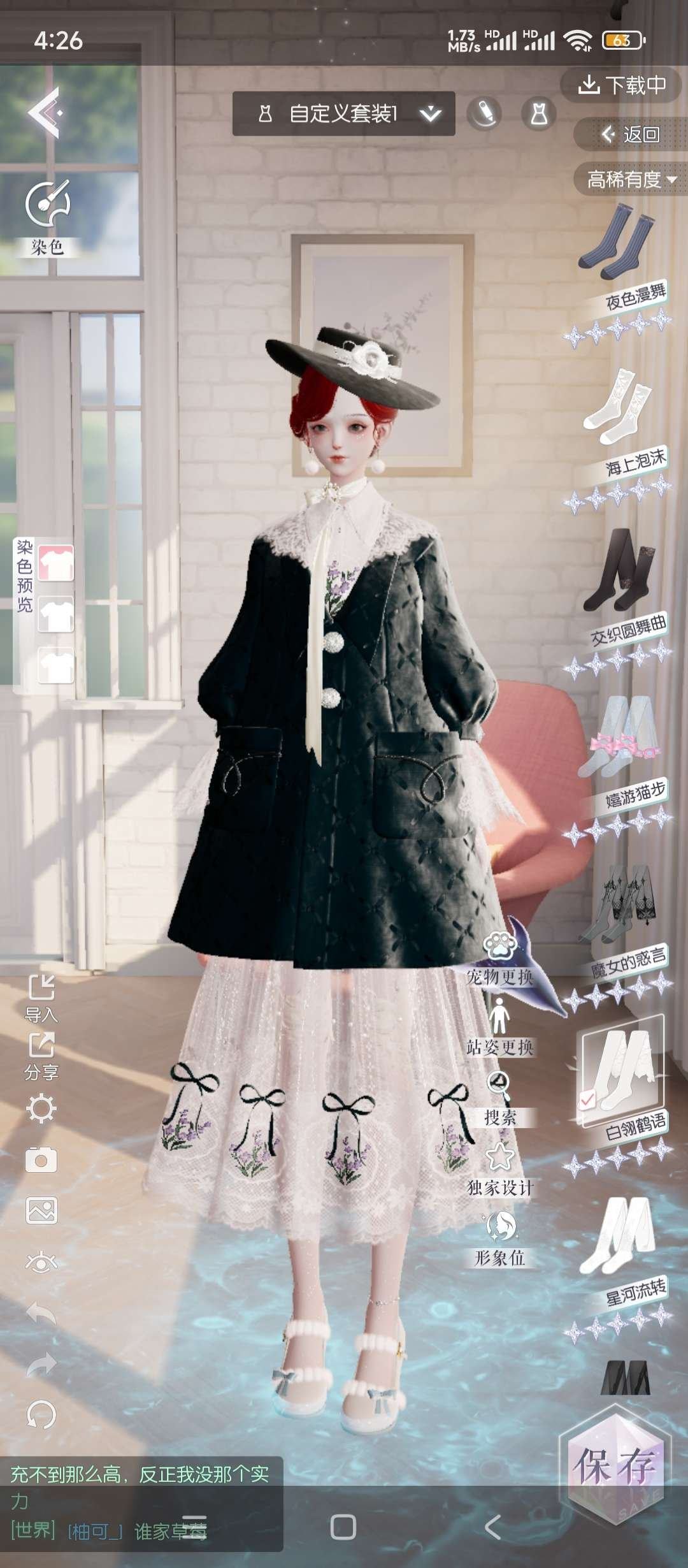Go back with the top-left arrow
This screenshot has height=1568, width=688.
tap(45, 113)
